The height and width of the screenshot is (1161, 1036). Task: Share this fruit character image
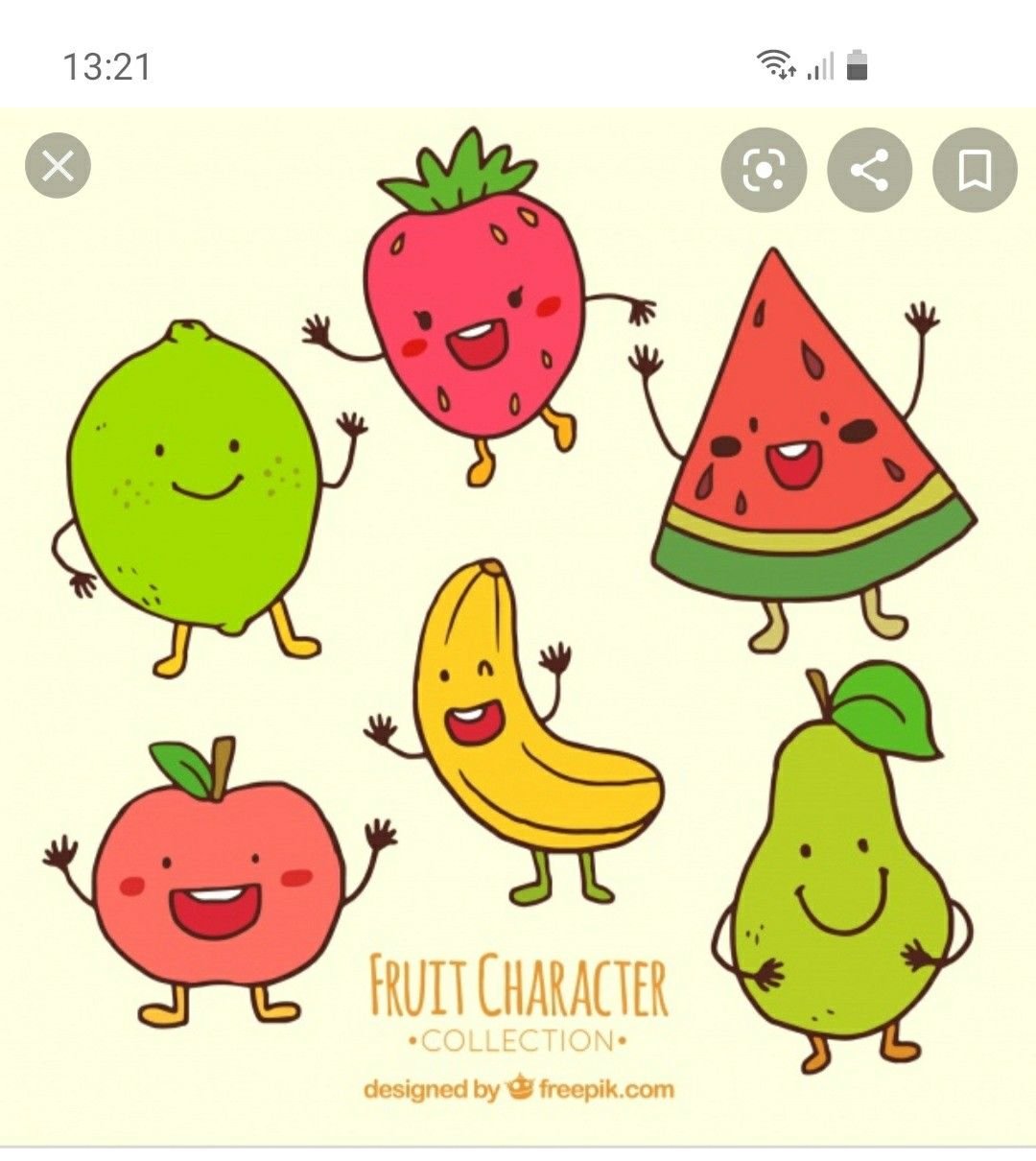(x=869, y=170)
